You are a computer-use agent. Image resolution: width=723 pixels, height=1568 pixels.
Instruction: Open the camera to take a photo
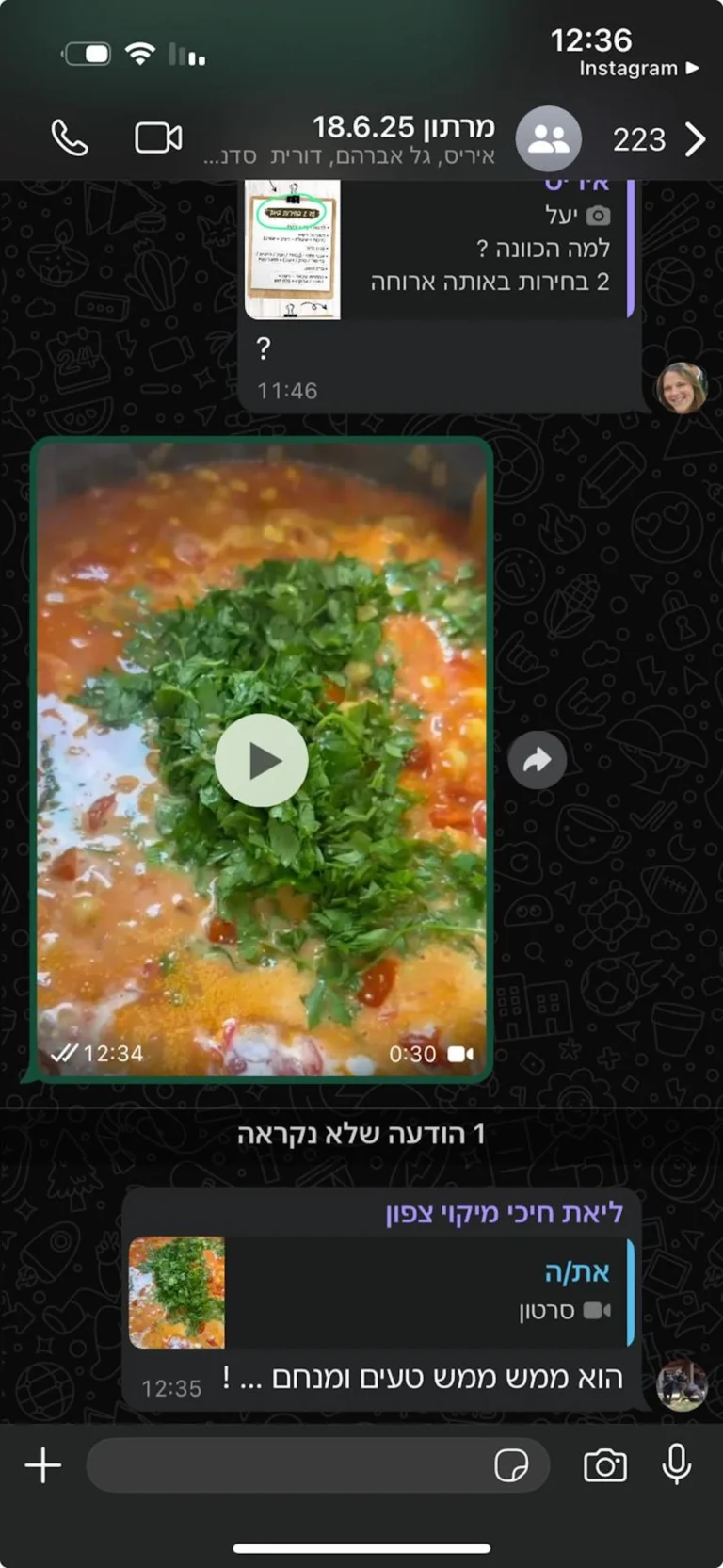tap(604, 1465)
